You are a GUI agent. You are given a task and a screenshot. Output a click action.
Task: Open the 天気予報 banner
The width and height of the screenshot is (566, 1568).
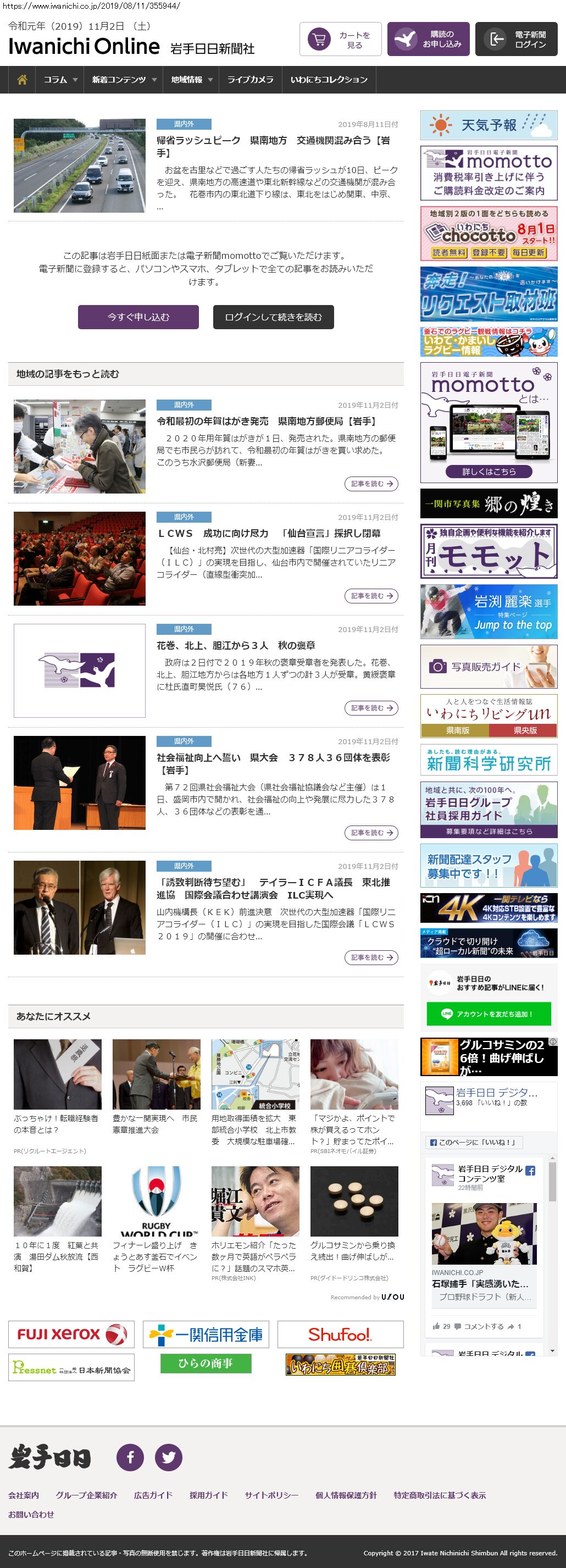(x=489, y=125)
